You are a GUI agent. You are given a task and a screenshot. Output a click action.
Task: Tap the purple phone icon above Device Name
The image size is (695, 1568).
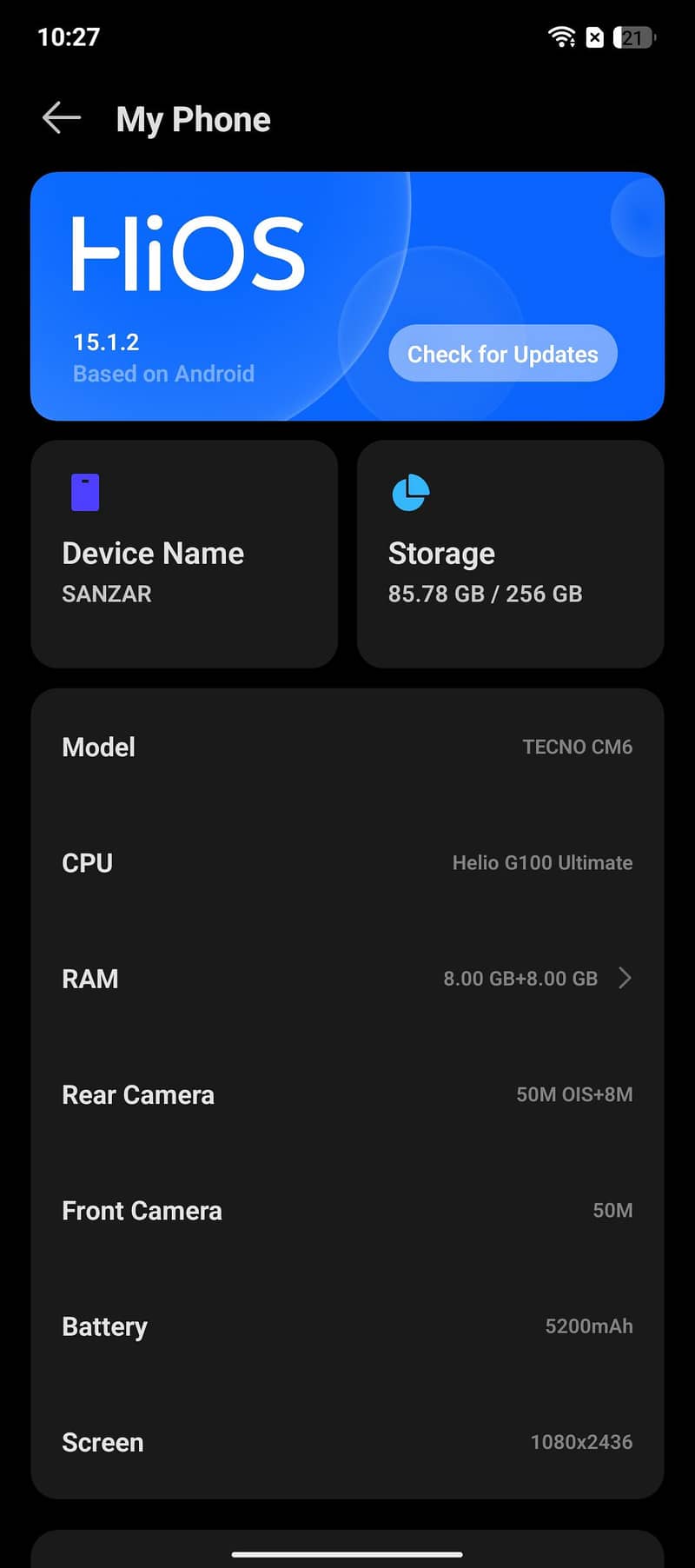click(87, 492)
